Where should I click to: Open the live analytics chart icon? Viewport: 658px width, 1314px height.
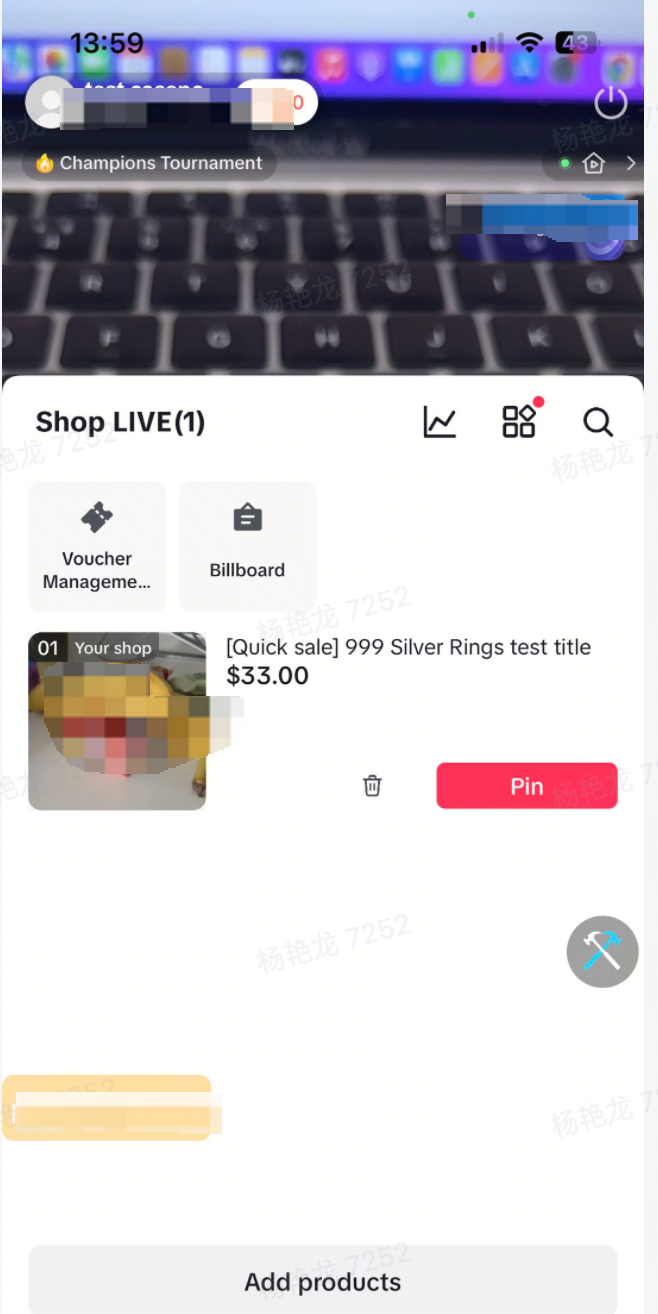point(439,422)
